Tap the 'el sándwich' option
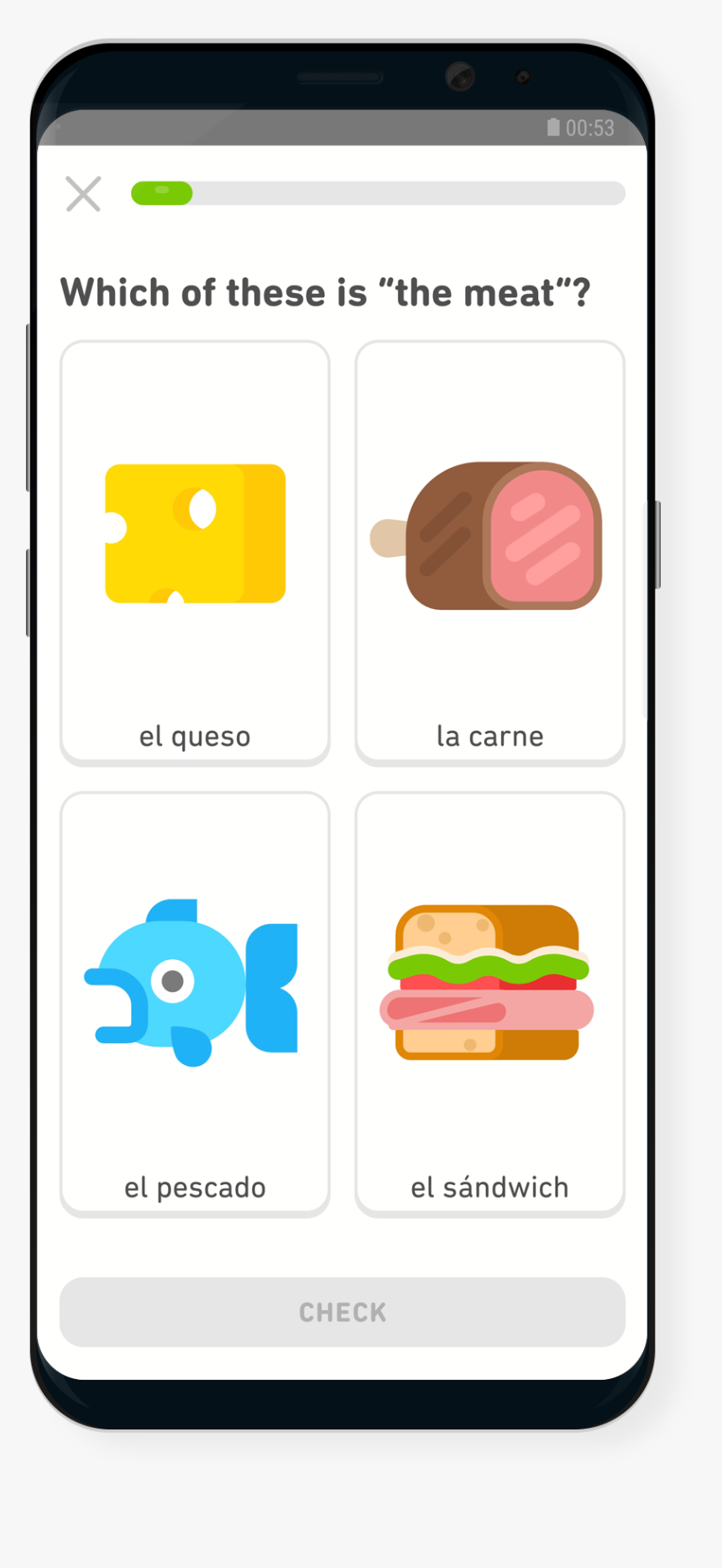 pos(489,1004)
